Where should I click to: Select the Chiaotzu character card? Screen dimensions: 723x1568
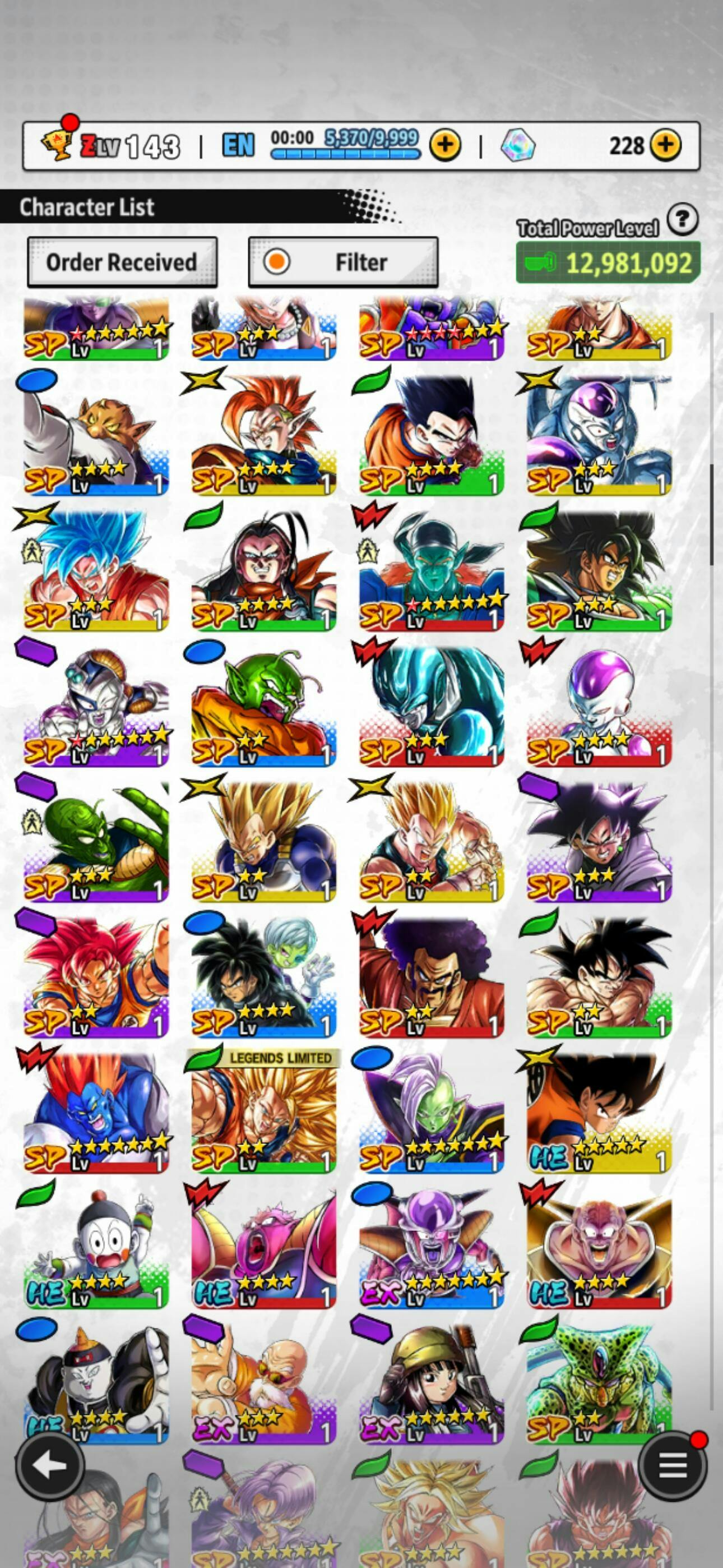(x=95, y=1246)
